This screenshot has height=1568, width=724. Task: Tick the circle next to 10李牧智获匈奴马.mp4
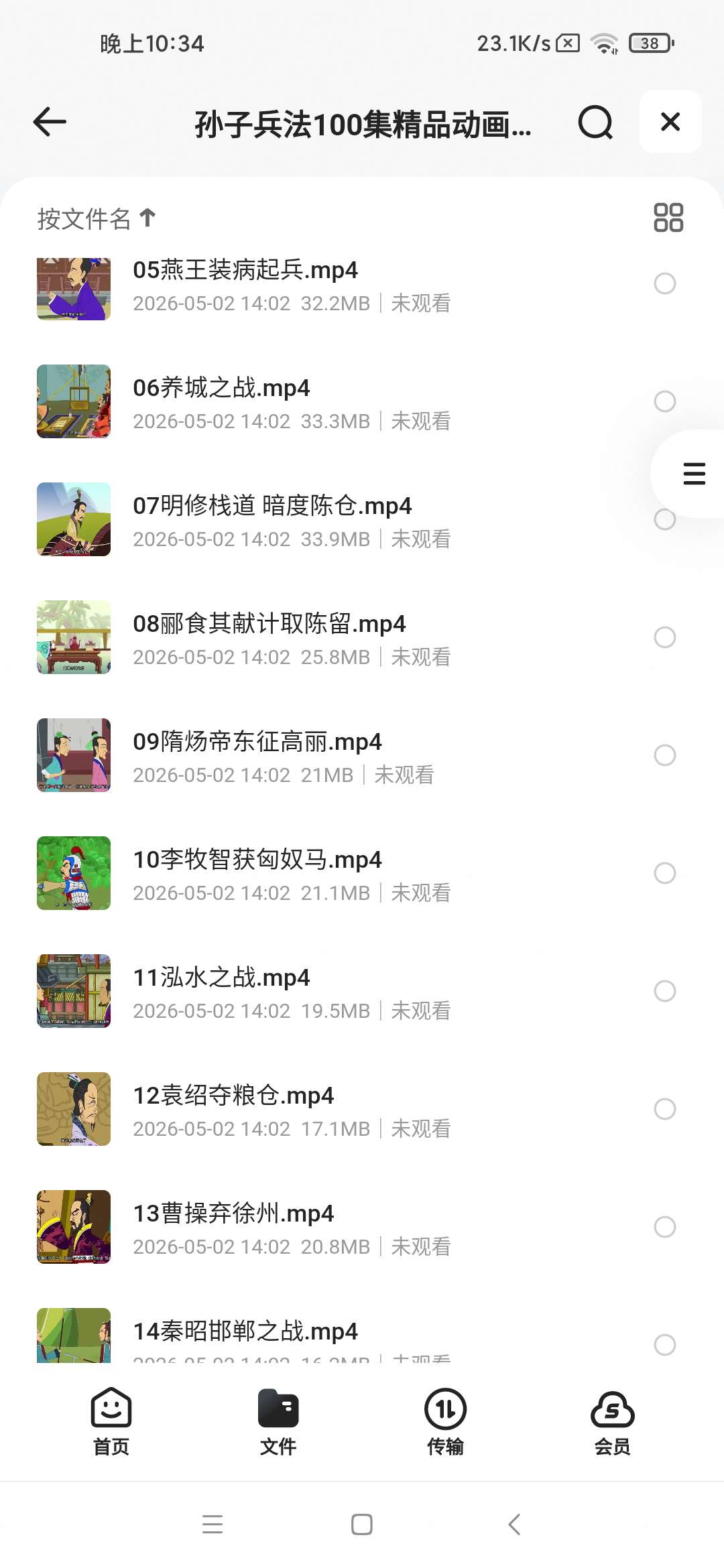(x=665, y=873)
